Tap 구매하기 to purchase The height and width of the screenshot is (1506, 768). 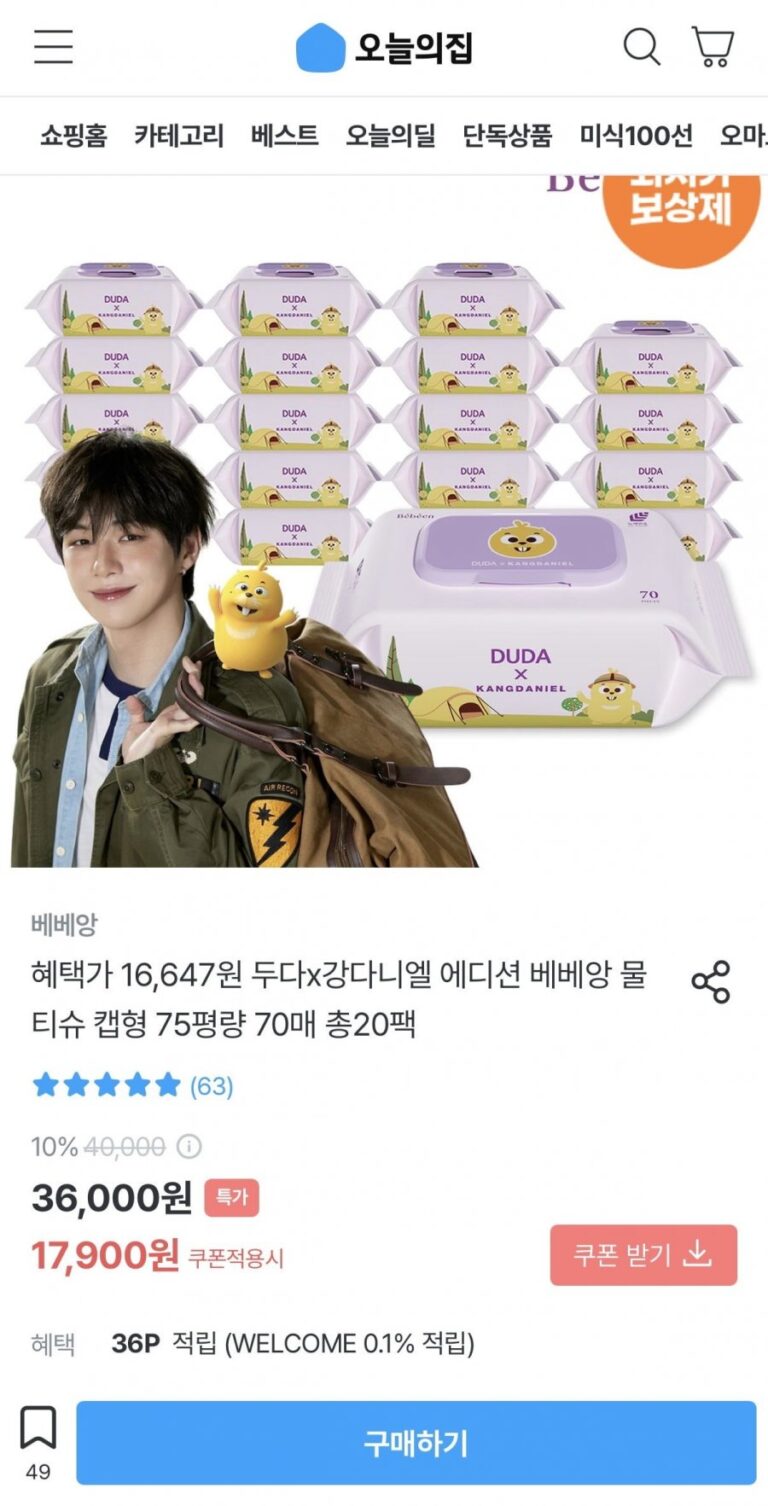pyautogui.click(x=416, y=1443)
